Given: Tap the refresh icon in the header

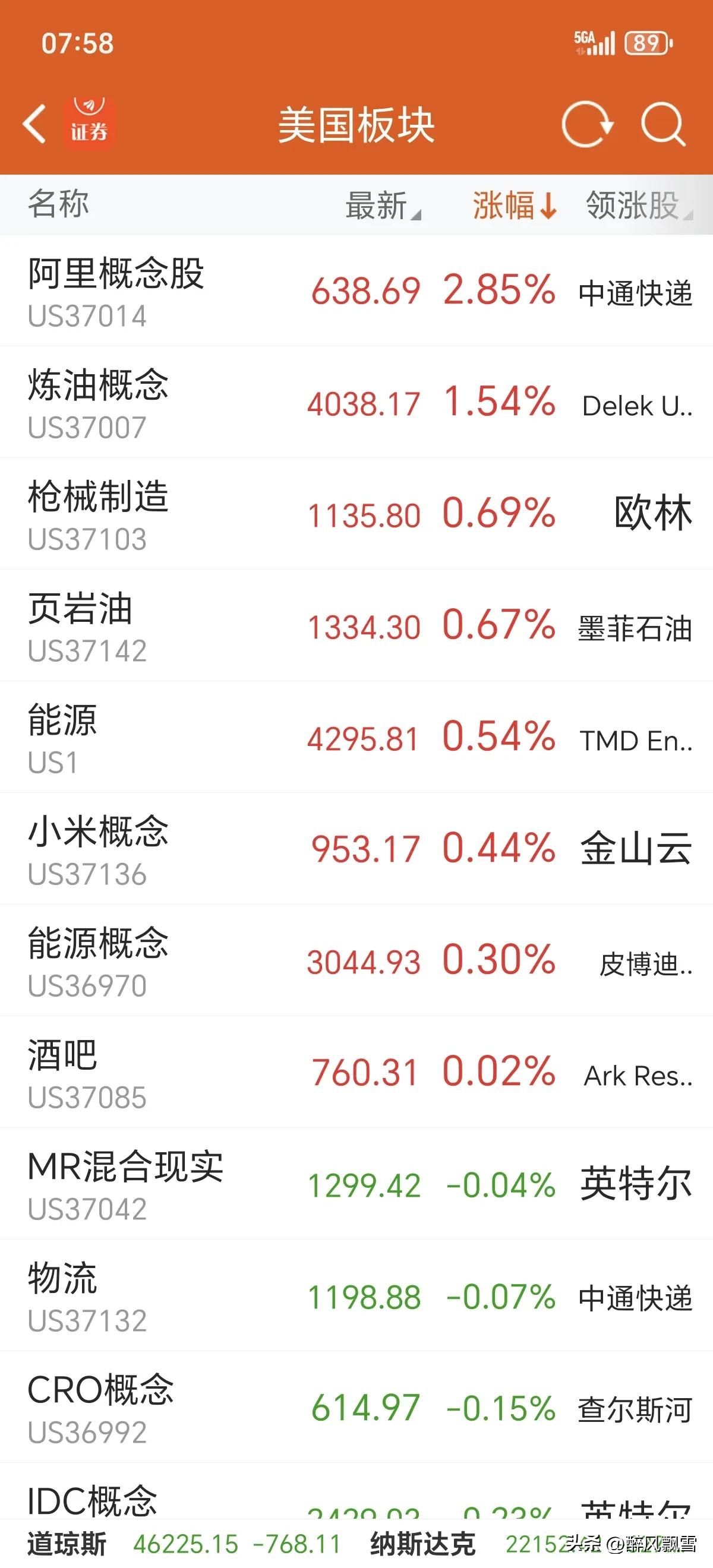Looking at the screenshot, I should (x=589, y=122).
